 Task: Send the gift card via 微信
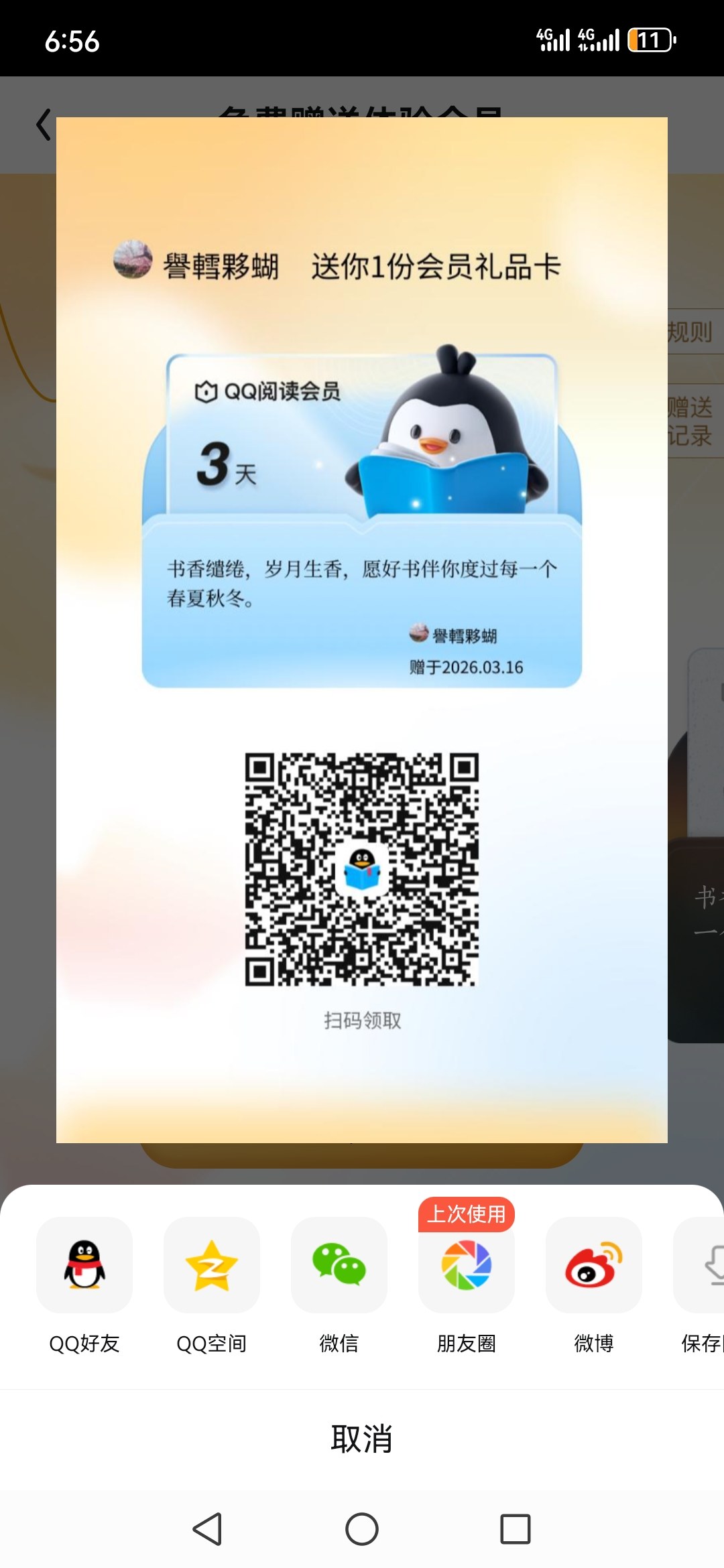[x=339, y=1265]
